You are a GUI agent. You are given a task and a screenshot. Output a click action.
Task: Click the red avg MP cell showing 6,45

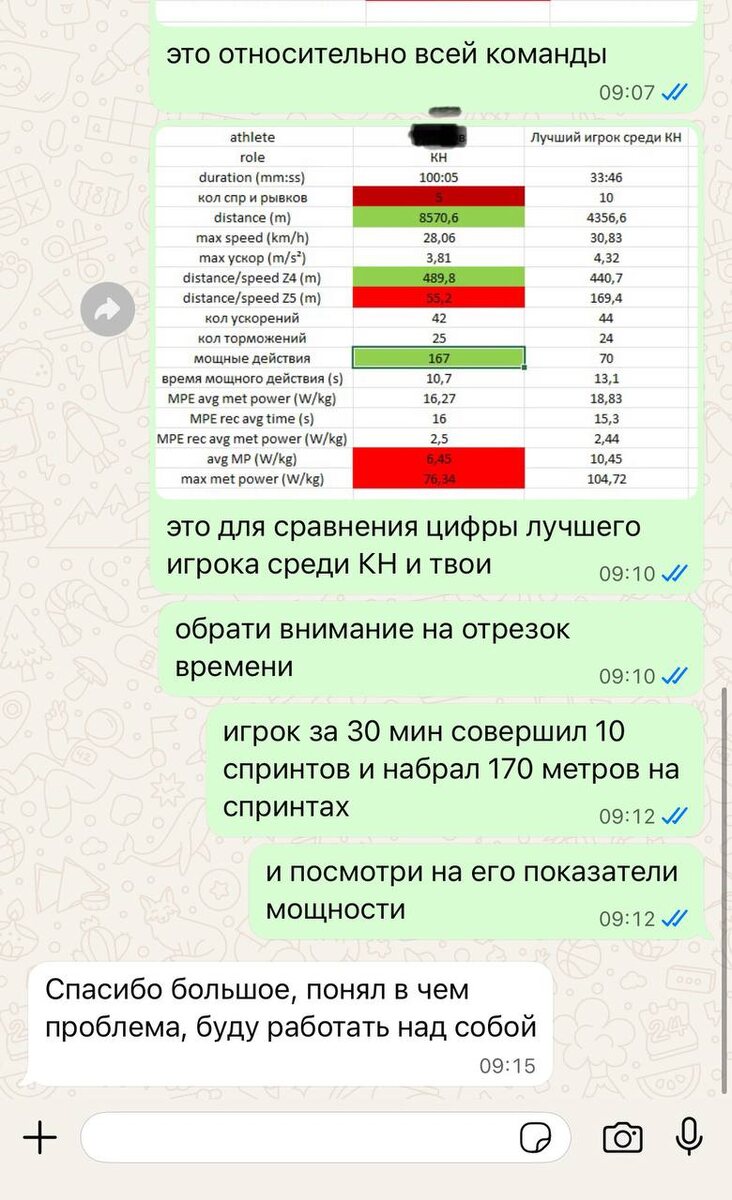[438, 457]
